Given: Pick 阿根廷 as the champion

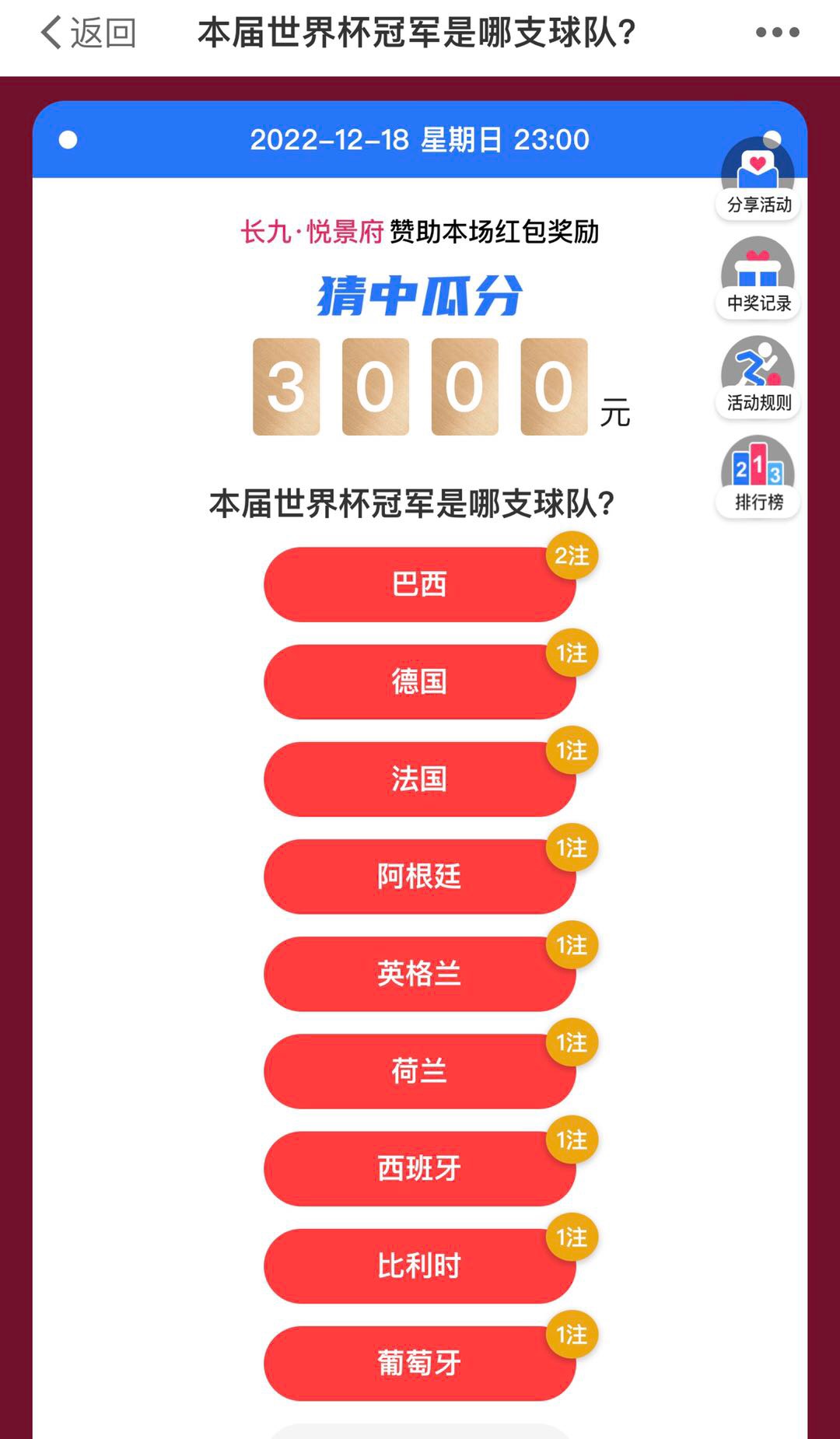Looking at the screenshot, I should [x=419, y=876].
